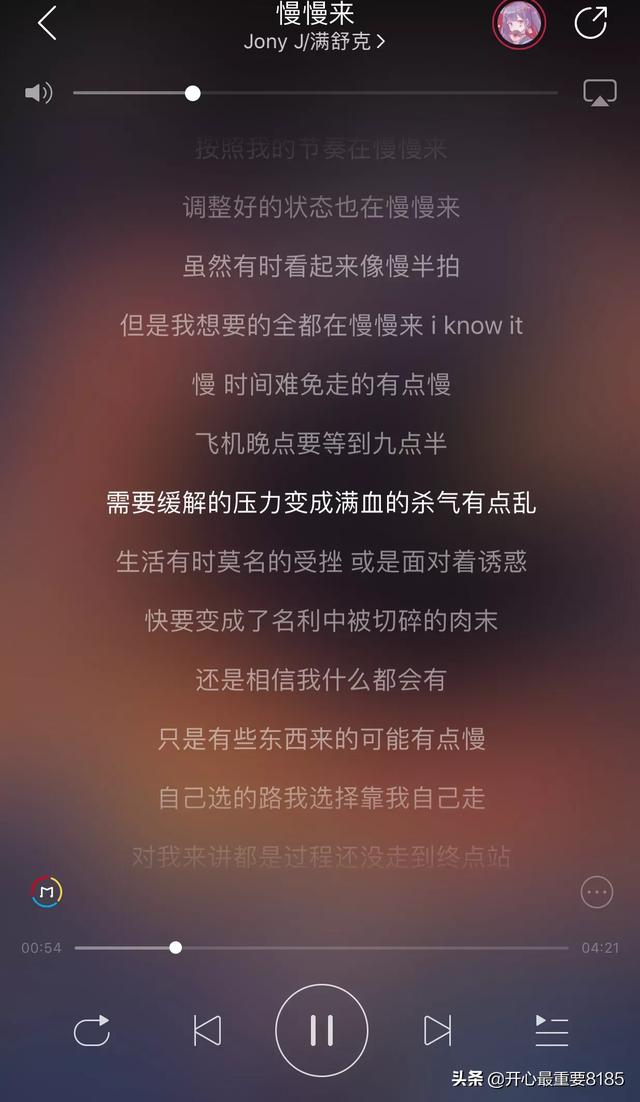The height and width of the screenshot is (1102, 640).
Task: Open the round avatar at top
Action: click(519, 23)
